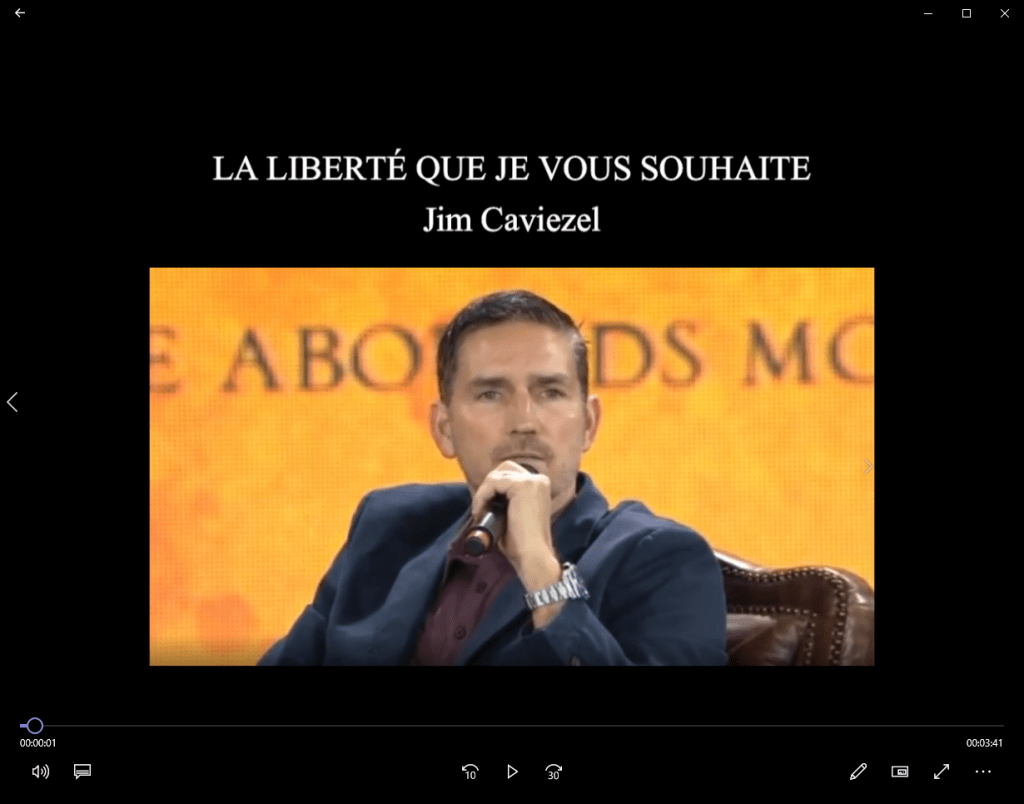
Task: Skip forward 30 seconds
Action: [x=554, y=771]
